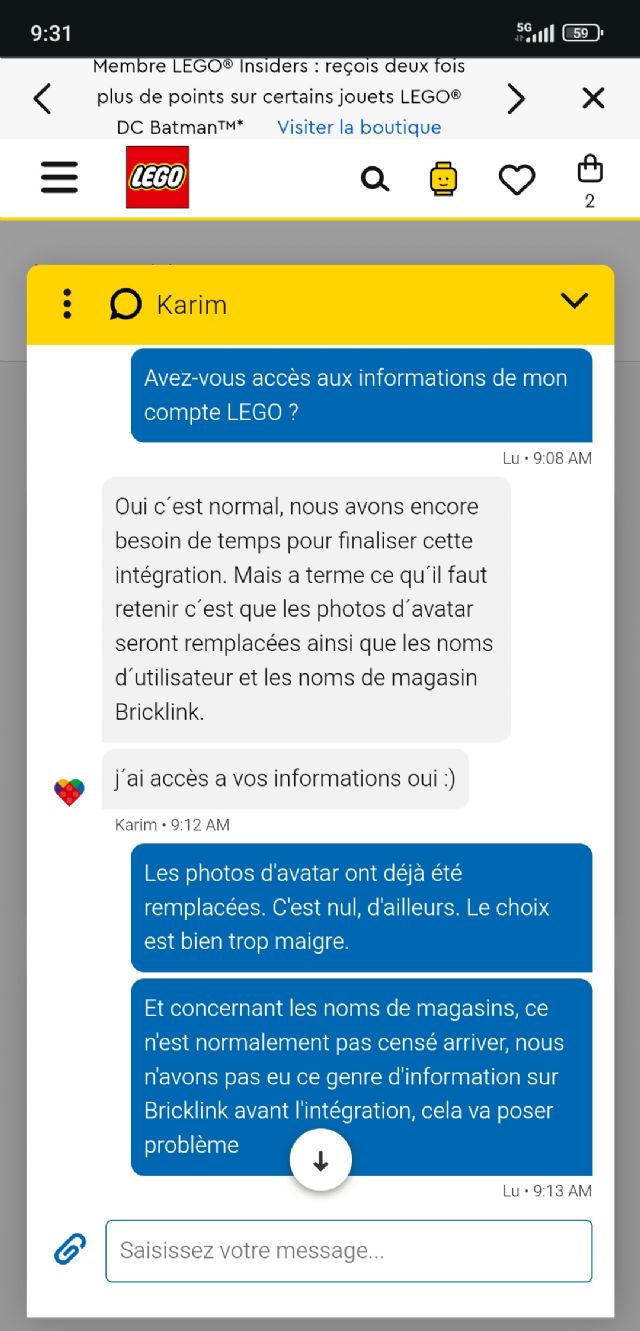
Task: Show the next promo banner message
Action: tap(515, 98)
